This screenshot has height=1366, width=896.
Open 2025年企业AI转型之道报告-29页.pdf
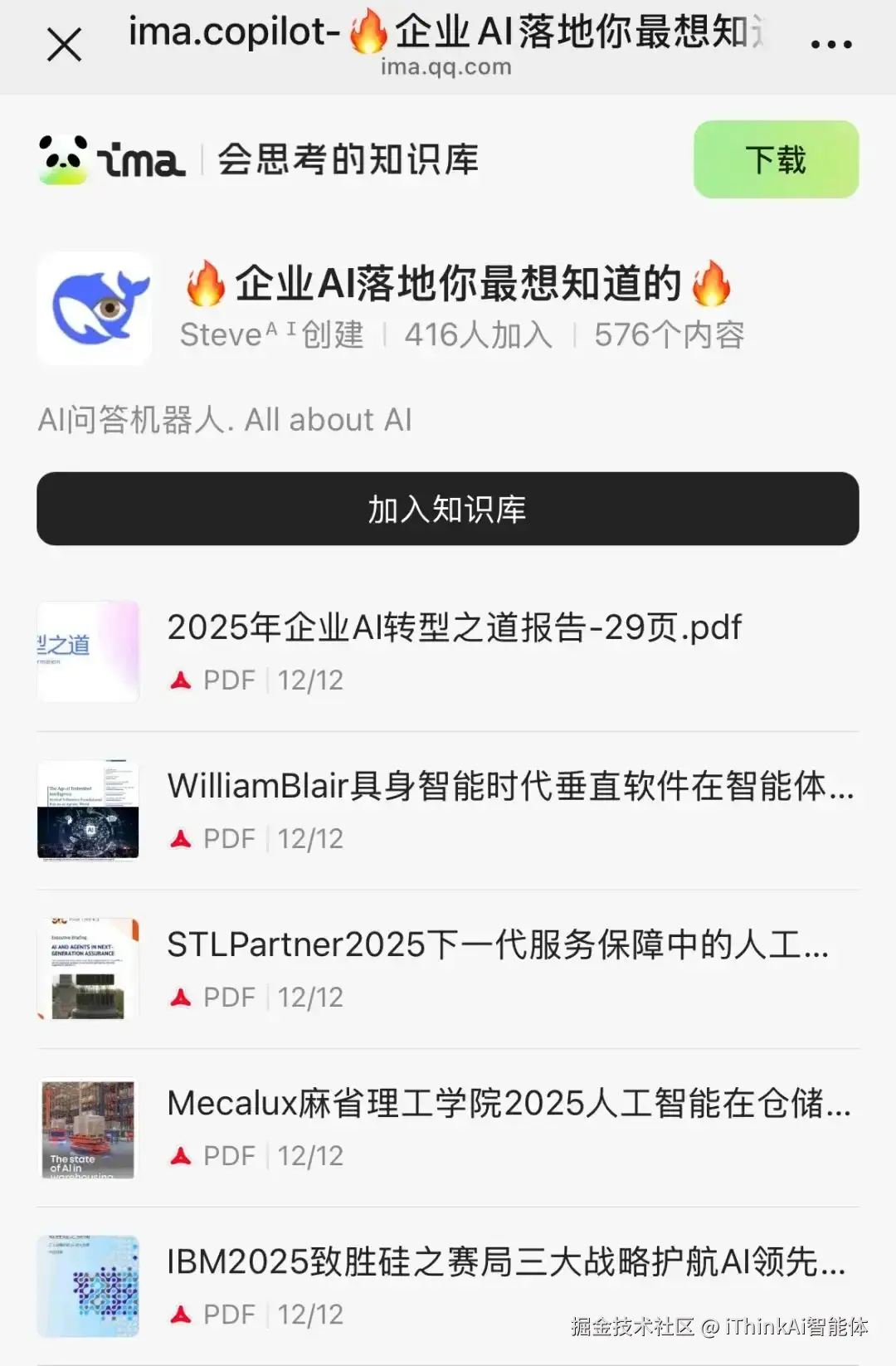point(454,628)
